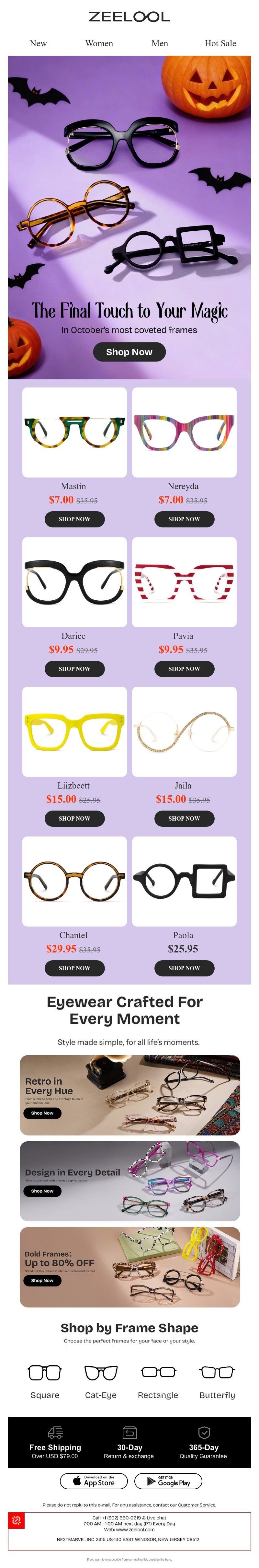259x1568 pixels.
Task: Shop the Chantel round frames
Action: [x=74, y=968]
